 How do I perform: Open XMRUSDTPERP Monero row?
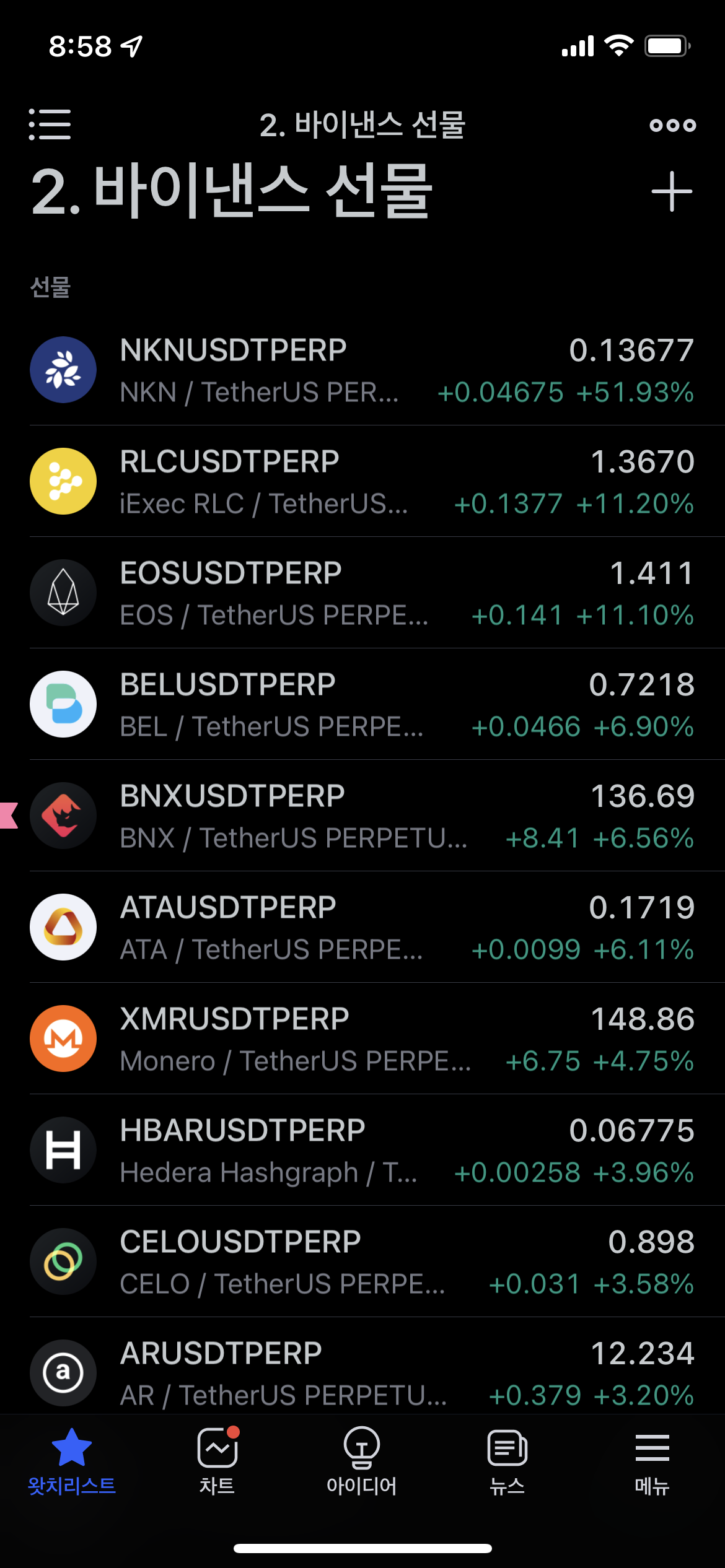(362, 1039)
